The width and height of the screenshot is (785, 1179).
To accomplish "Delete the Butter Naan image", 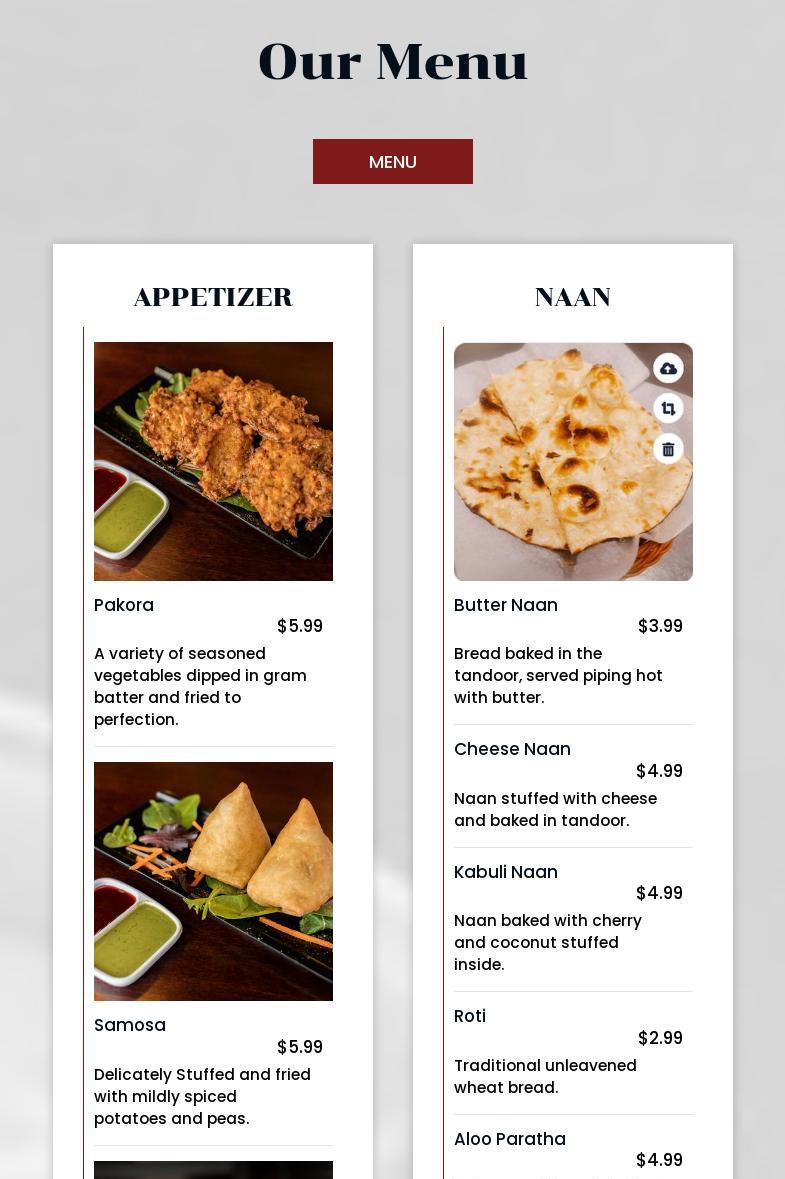I will coord(668,449).
